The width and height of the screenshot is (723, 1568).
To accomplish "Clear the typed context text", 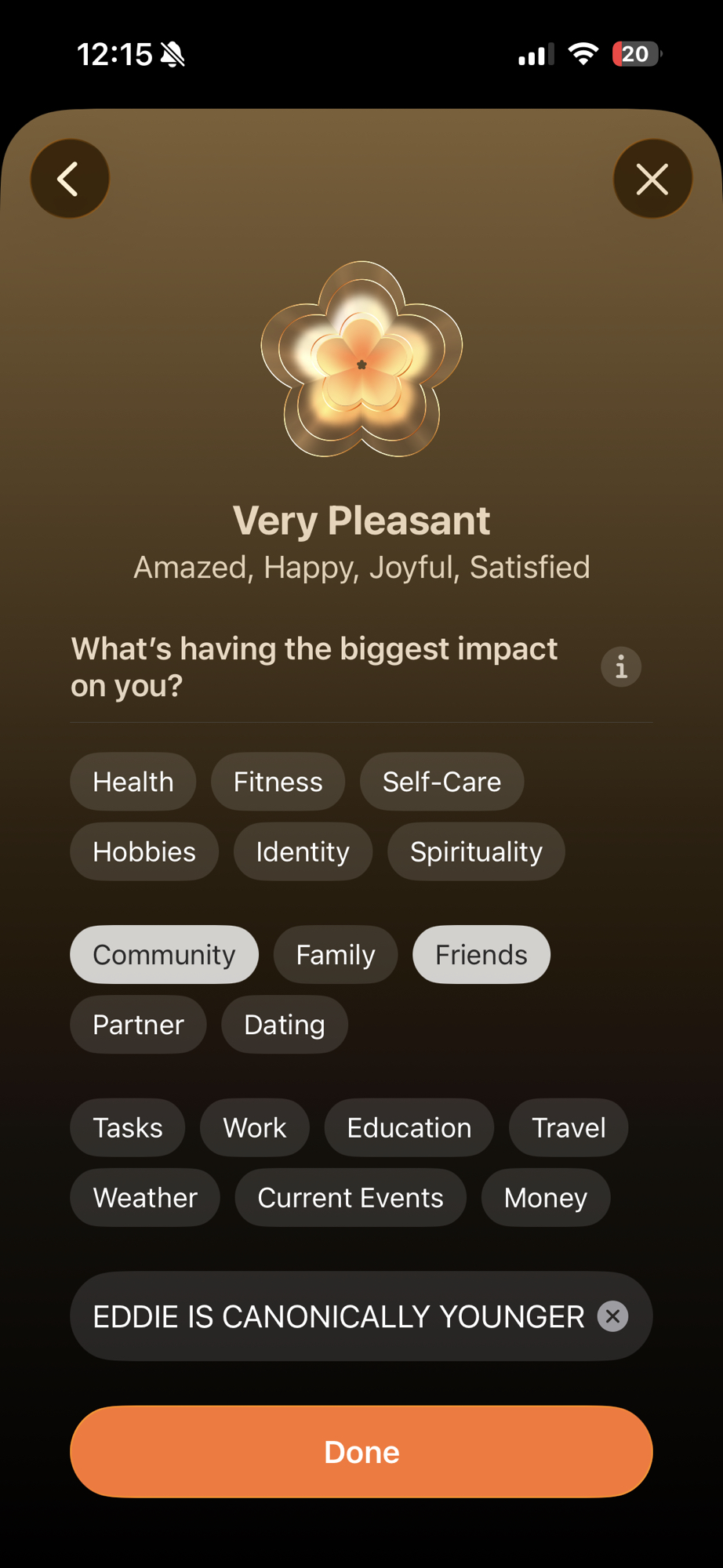I will (x=613, y=1316).
